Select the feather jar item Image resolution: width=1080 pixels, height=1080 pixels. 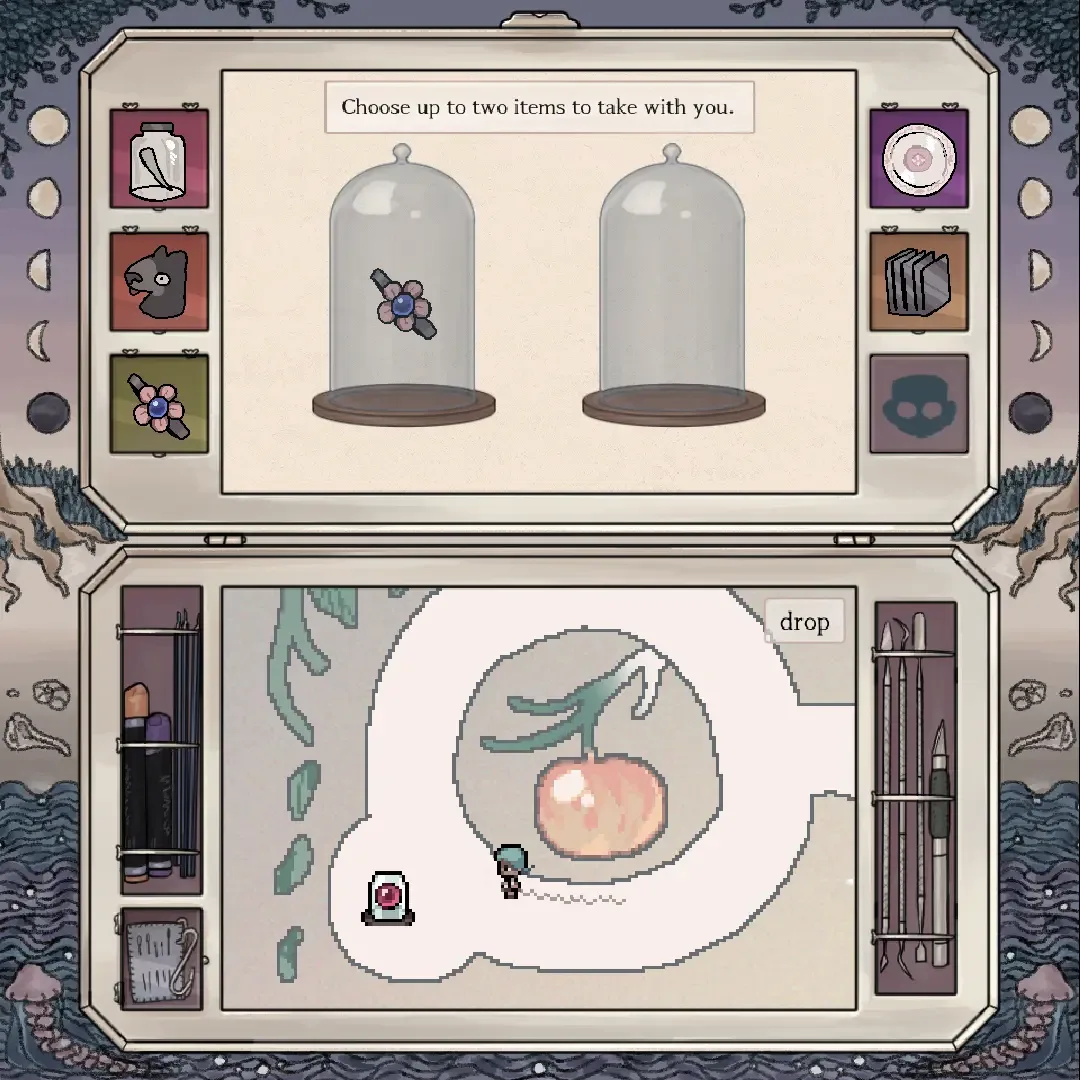(159, 160)
